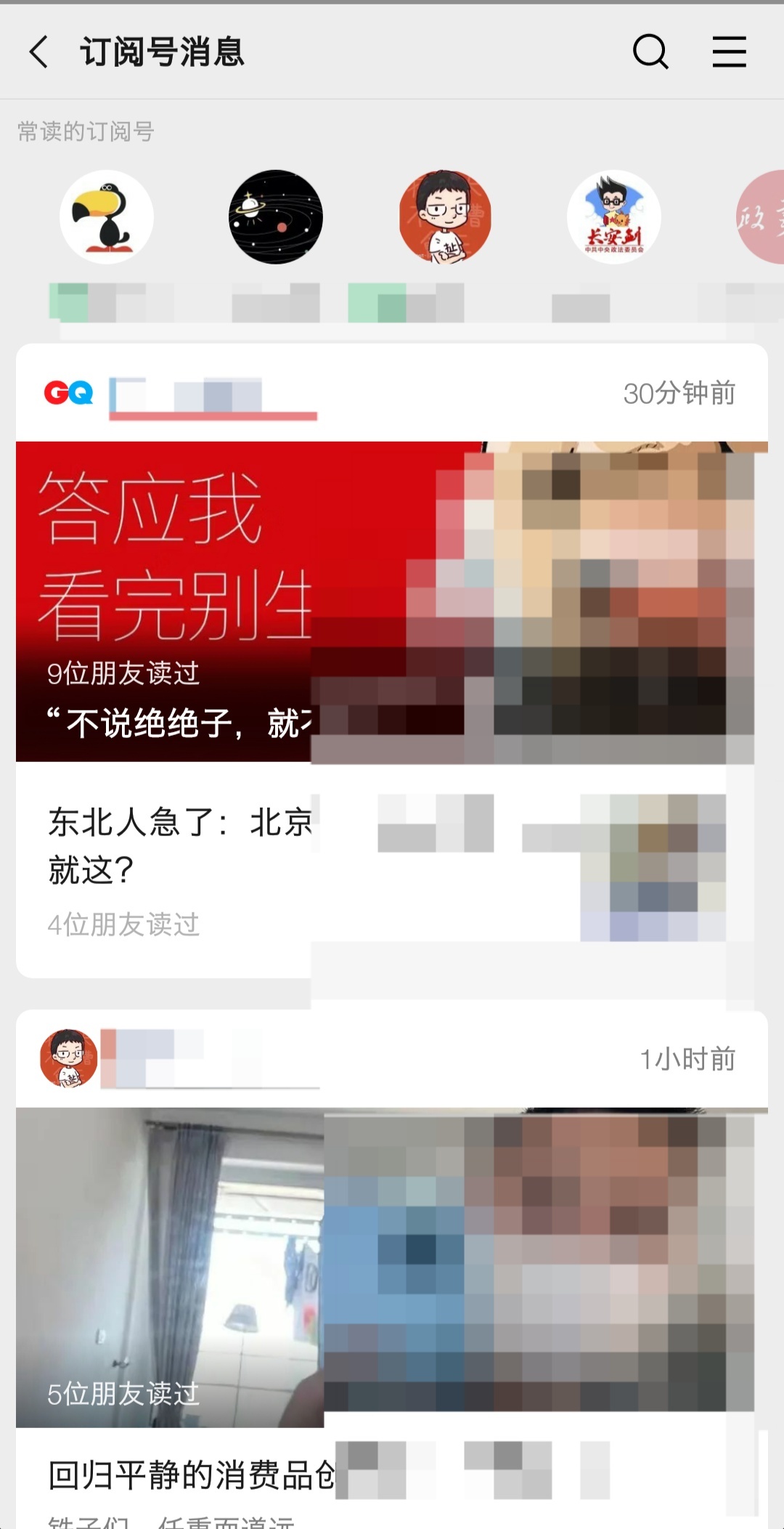Go back from 订阅号消息
This screenshot has height=1529, width=784.
pos(39,52)
